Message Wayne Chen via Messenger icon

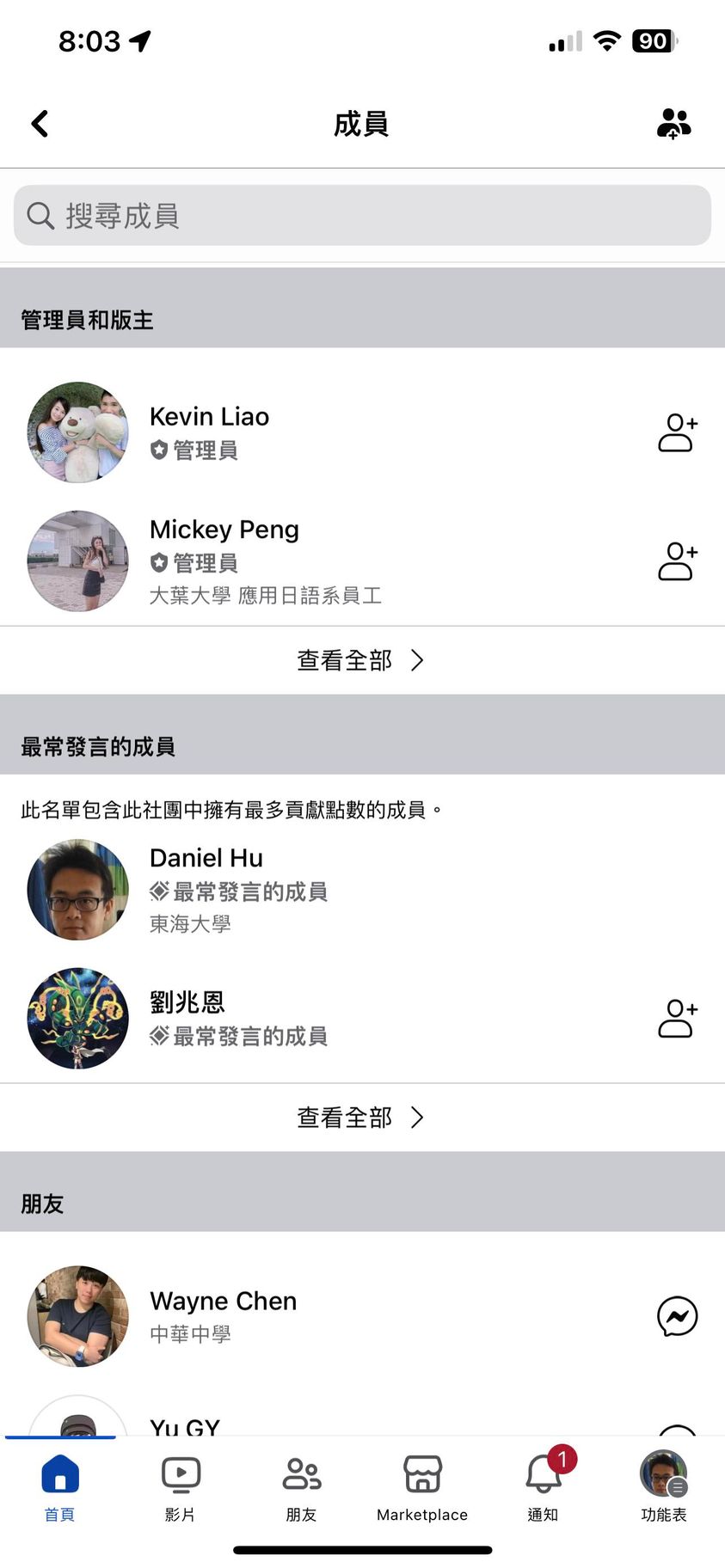pos(678,1316)
